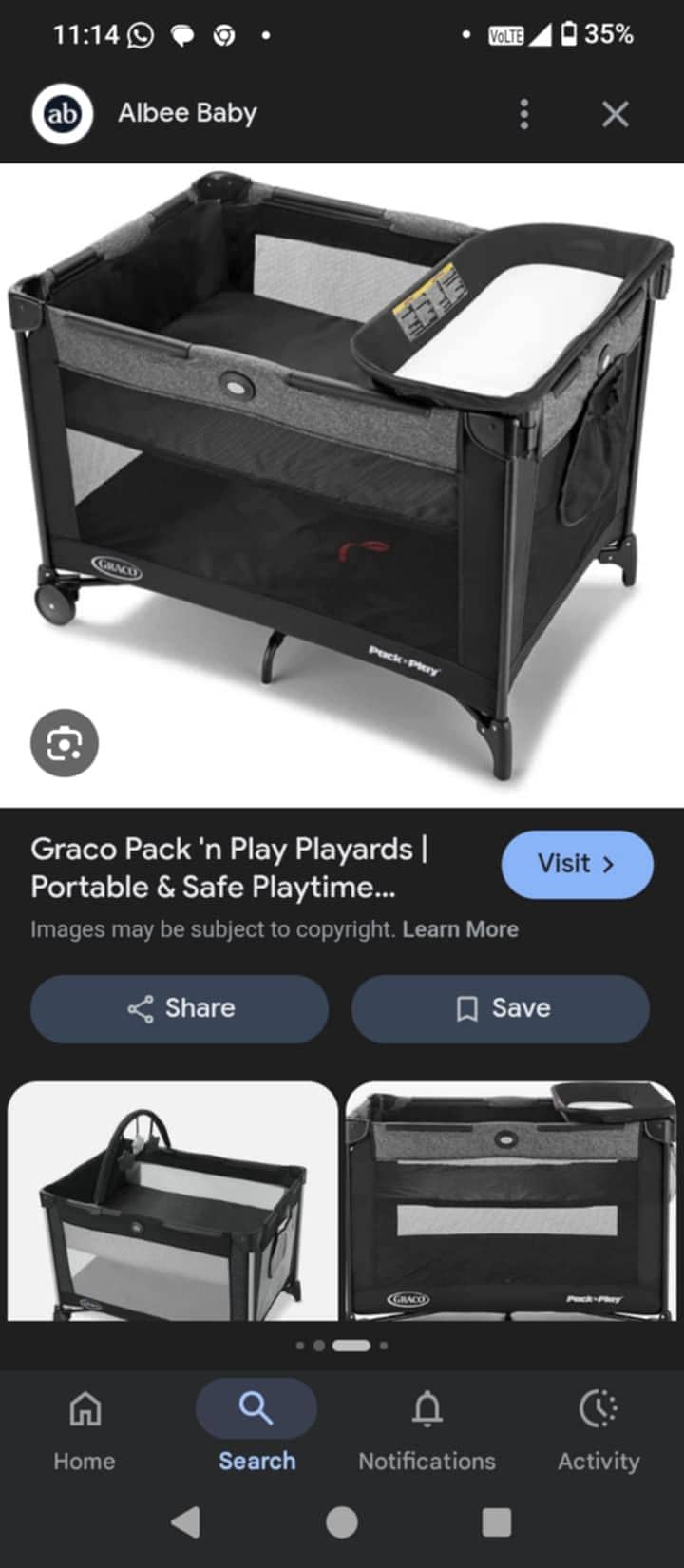Viewport: 684px width, 1568px height.
Task: Open the Albee Baby profile avatar
Action: [62, 112]
